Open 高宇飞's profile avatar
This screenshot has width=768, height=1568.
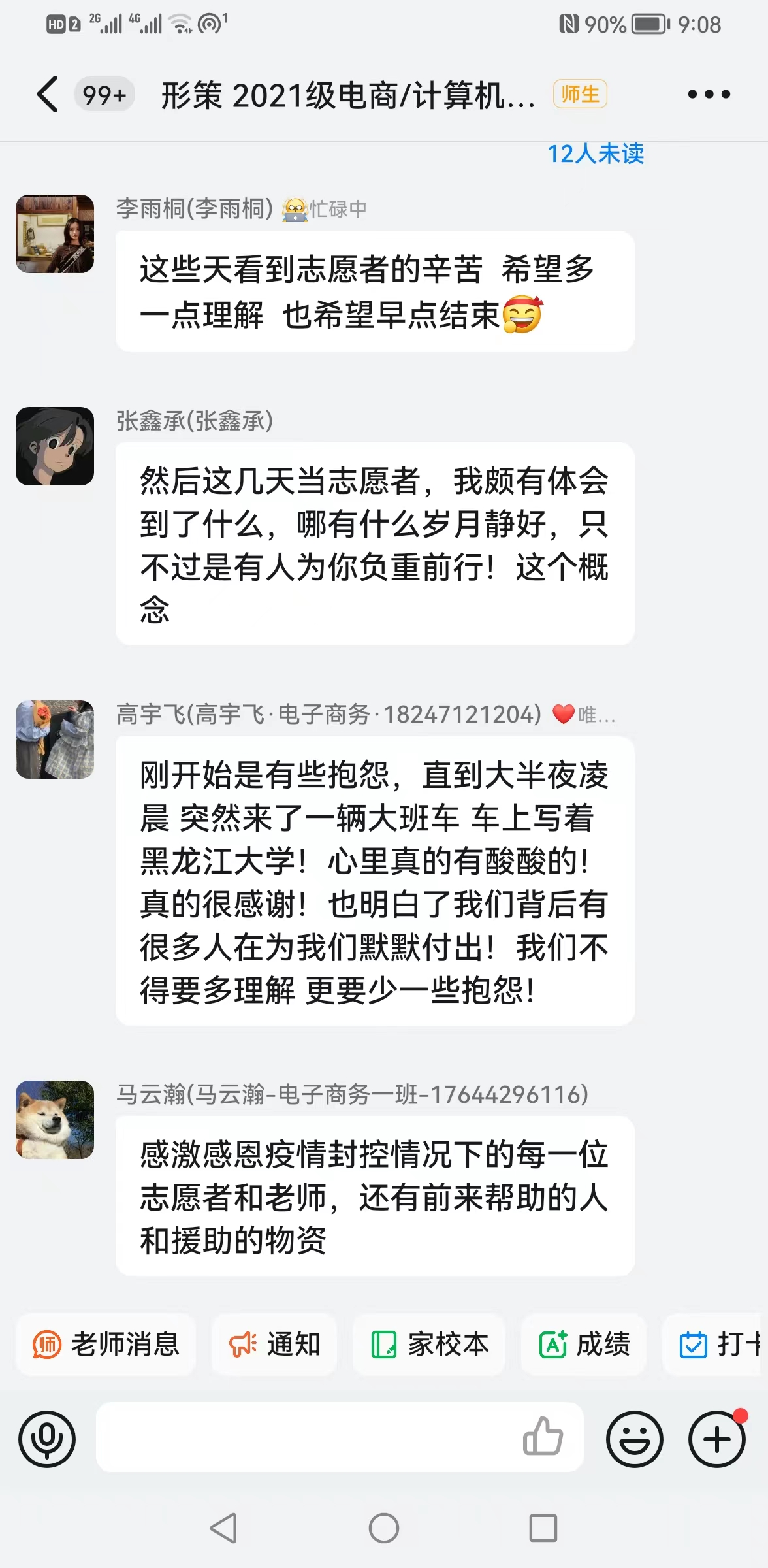[55, 740]
